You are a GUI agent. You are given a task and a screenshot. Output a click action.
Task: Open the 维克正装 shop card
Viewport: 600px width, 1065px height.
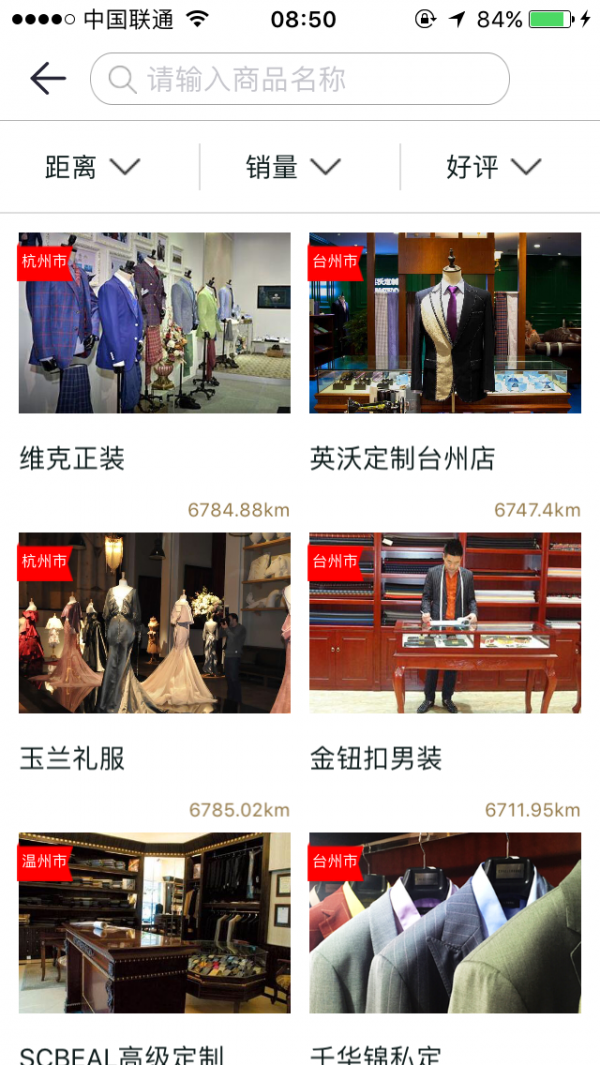coord(155,323)
